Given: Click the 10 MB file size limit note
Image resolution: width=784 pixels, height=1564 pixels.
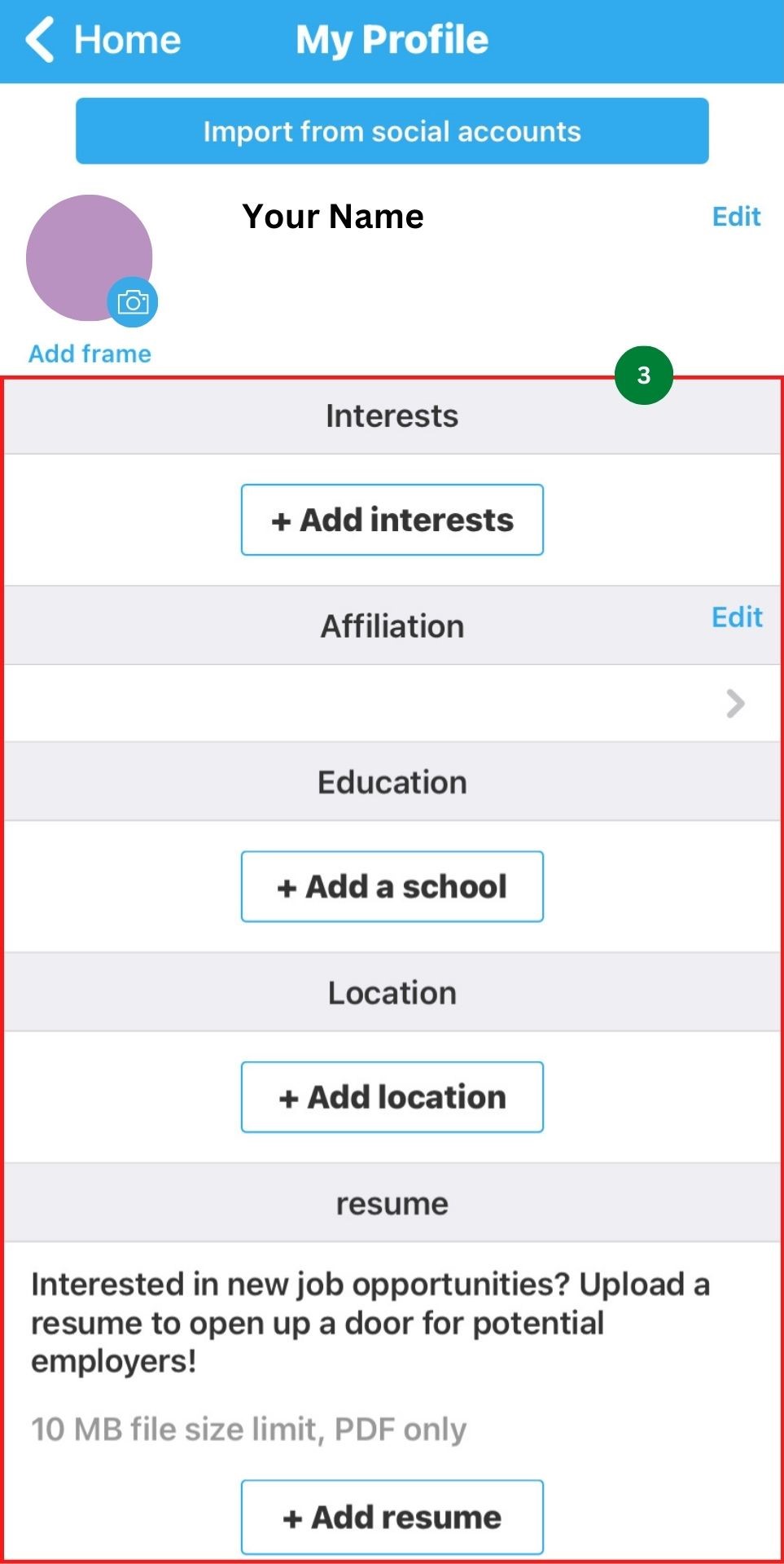Looking at the screenshot, I should point(247,1428).
